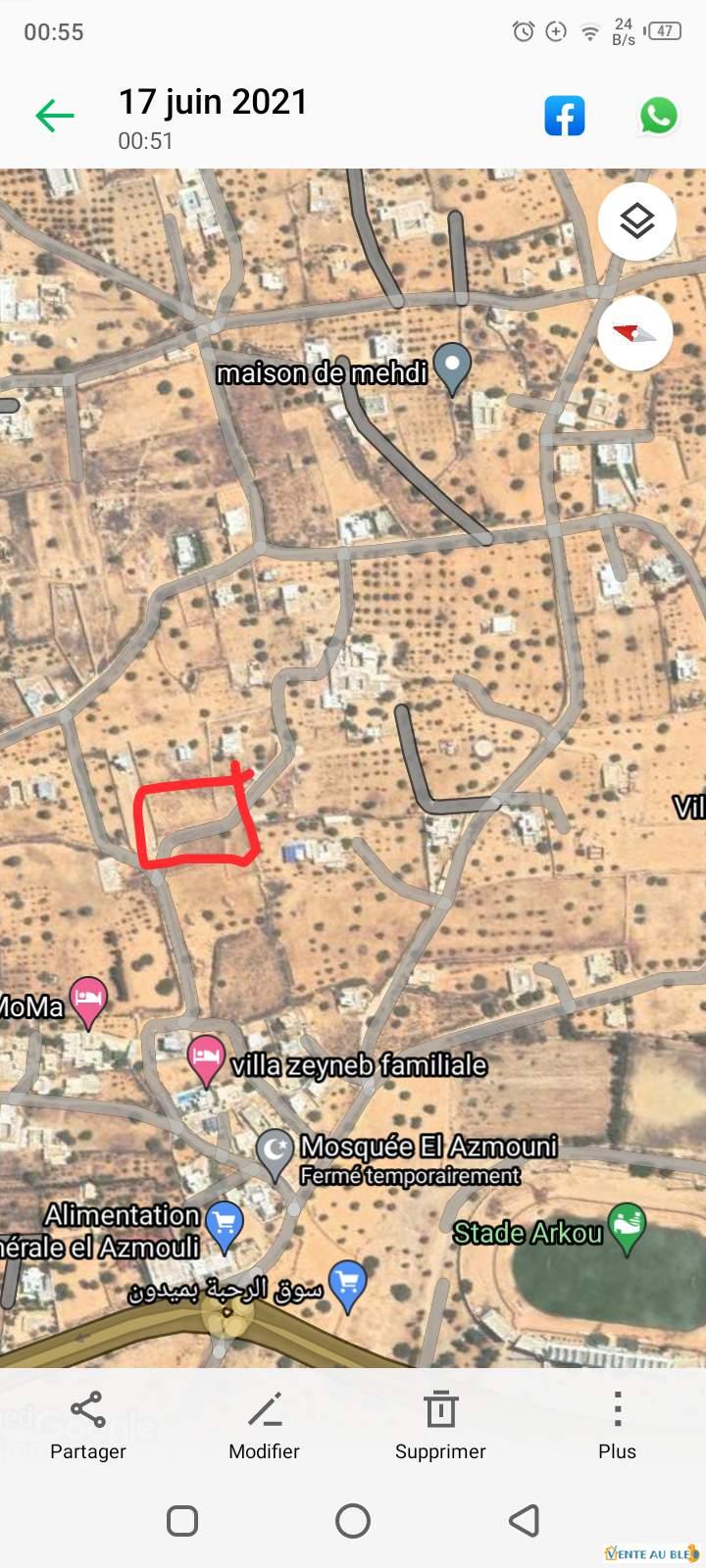Screen dimensions: 706x1568
Task: Open the Plus more options menu
Action: [617, 1425]
